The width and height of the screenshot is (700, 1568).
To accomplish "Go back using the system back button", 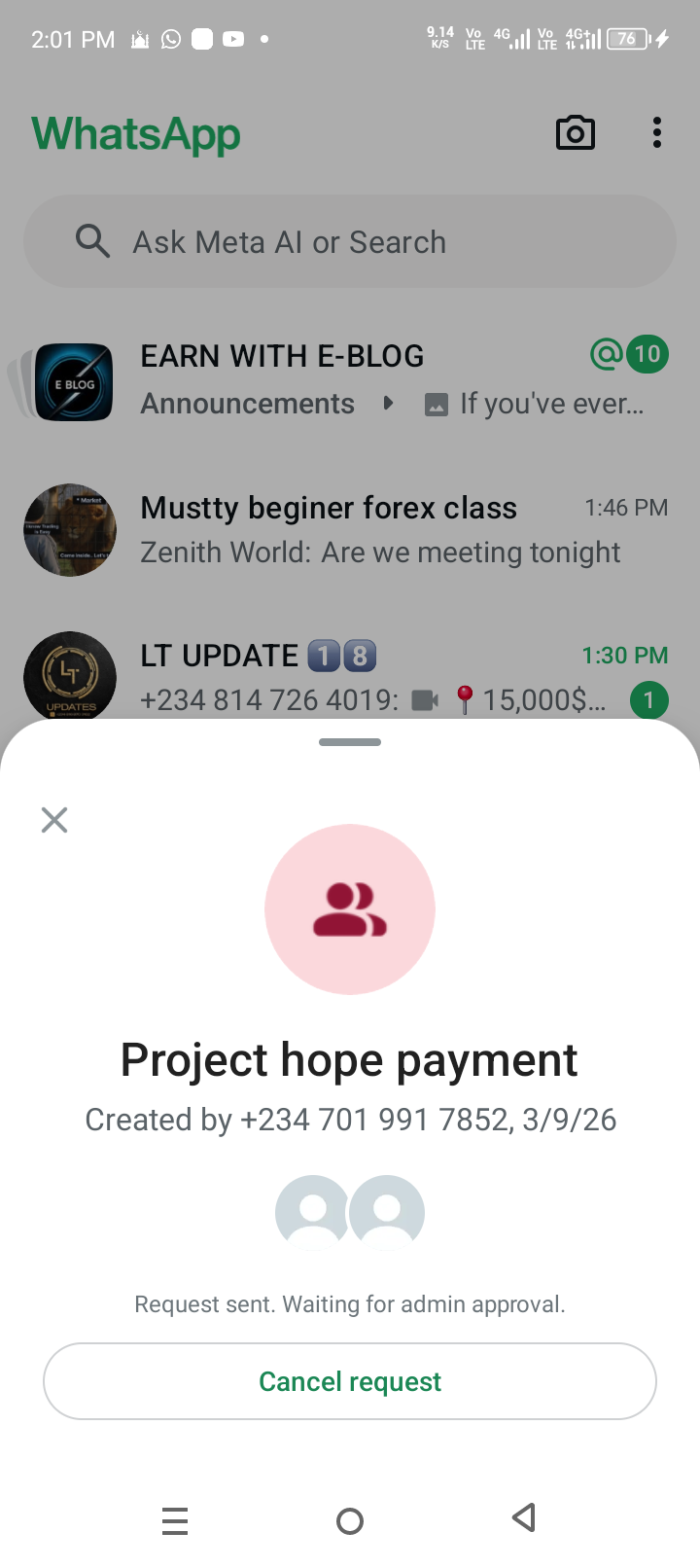I will (x=524, y=1518).
